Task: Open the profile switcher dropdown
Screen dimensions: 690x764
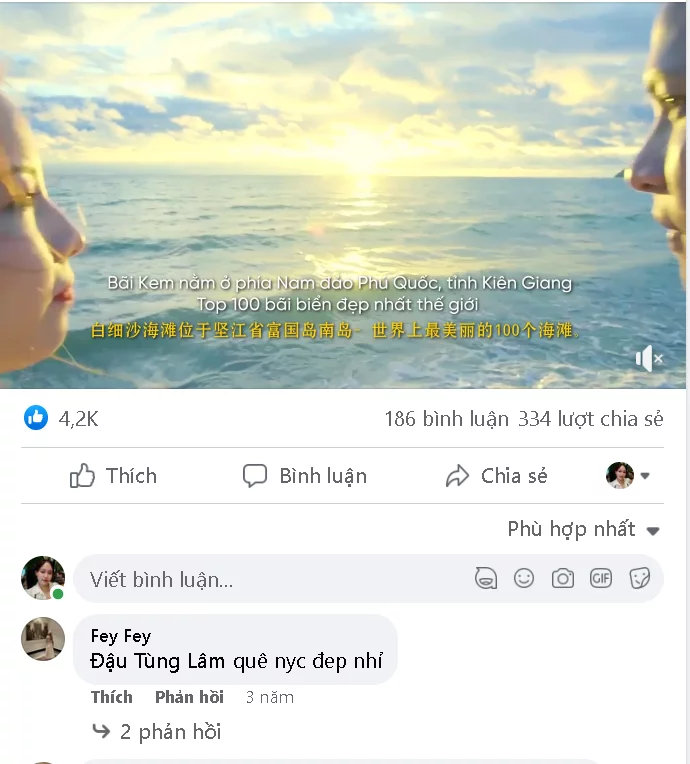Action: [629, 476]
